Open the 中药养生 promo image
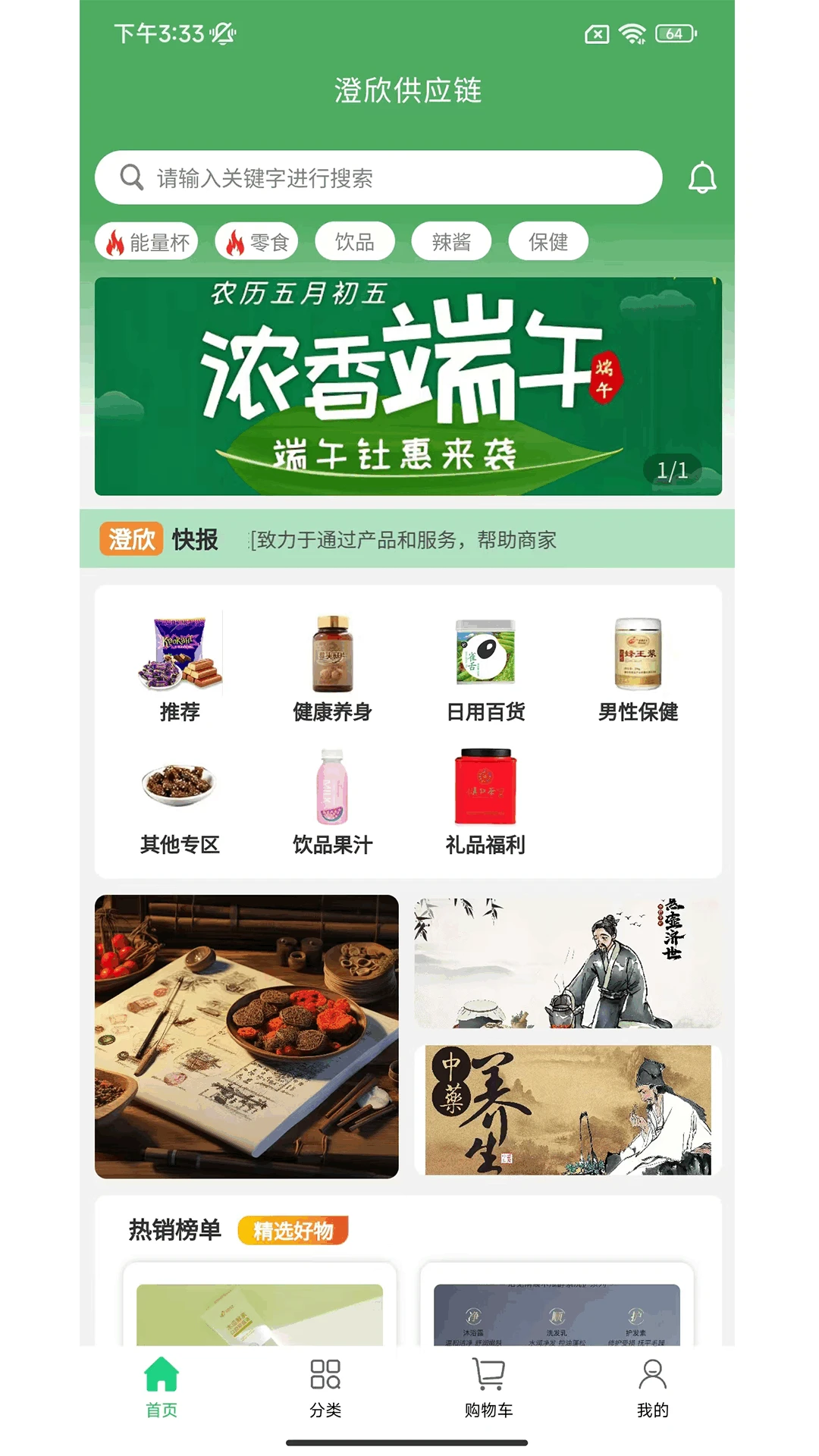 click(x=568, y=1110)
